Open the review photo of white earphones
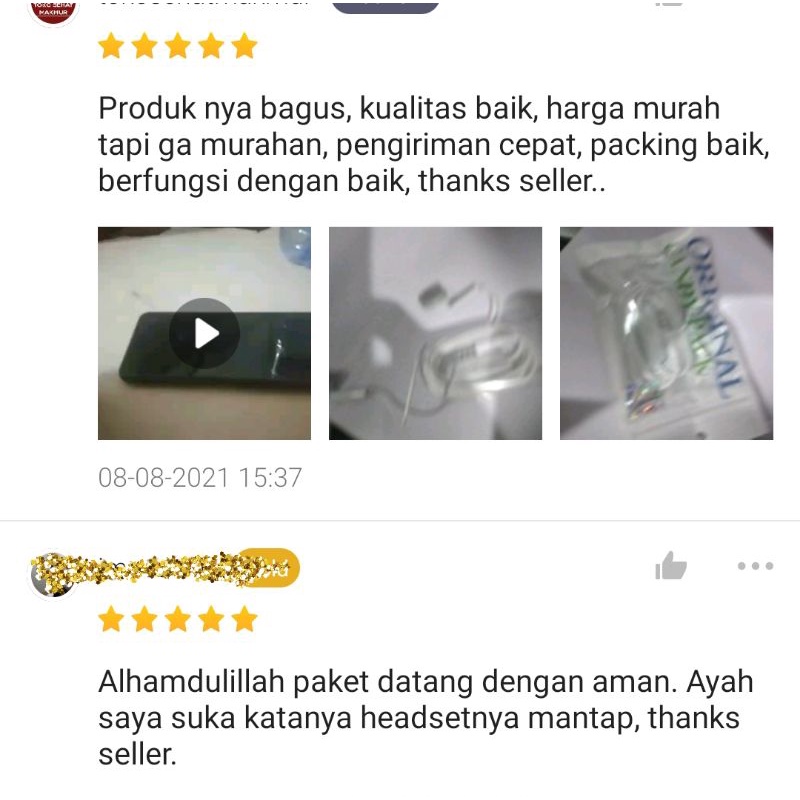 [435, 333]
